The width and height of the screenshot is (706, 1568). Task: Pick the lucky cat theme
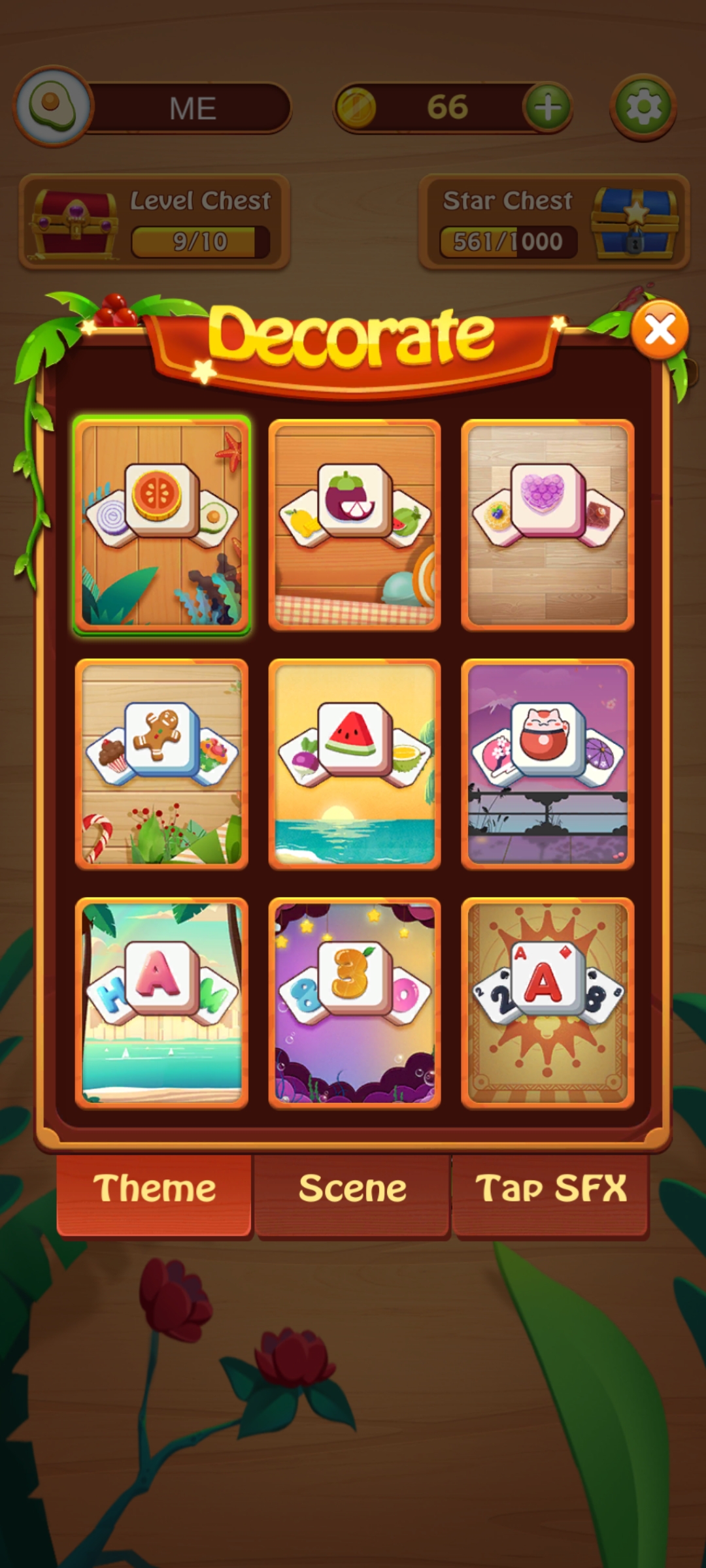(548, 764)
